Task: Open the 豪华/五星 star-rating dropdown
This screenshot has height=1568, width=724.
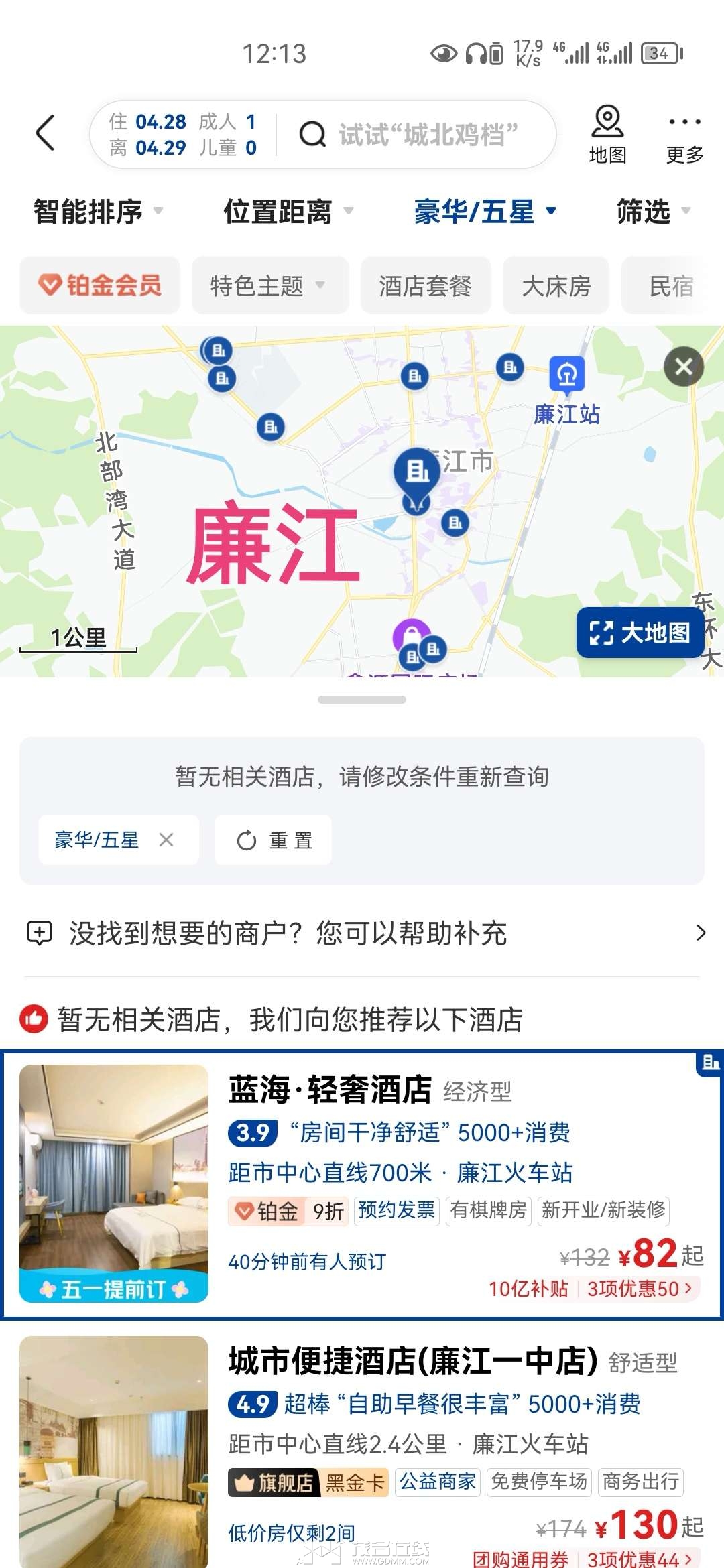Action: pos(485,212)
